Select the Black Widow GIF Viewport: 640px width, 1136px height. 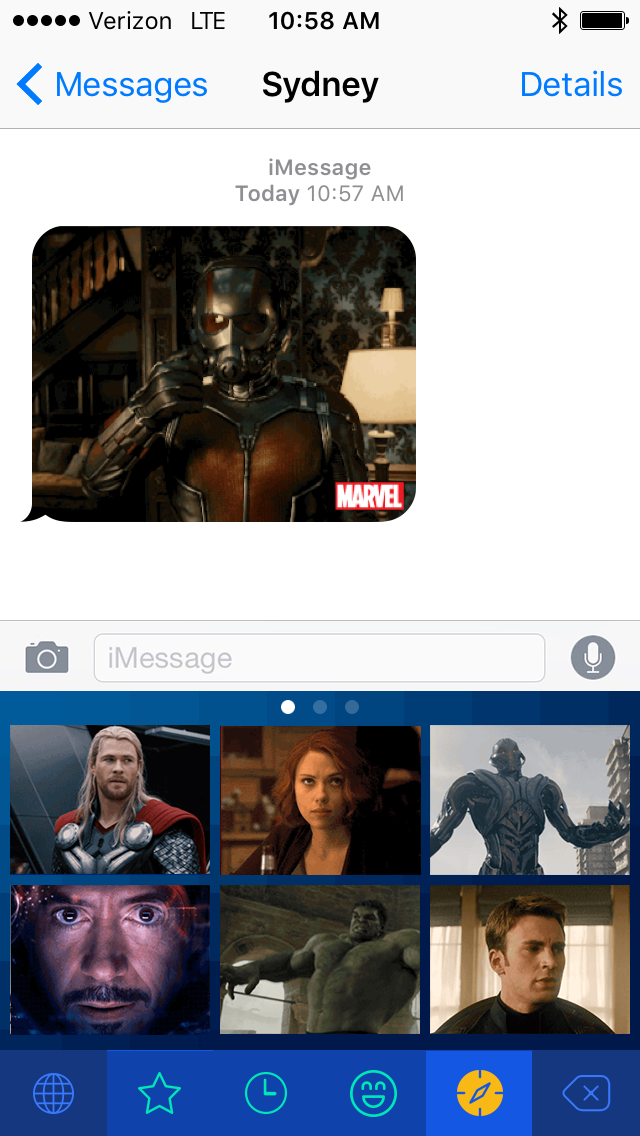(x=320, y=800)
